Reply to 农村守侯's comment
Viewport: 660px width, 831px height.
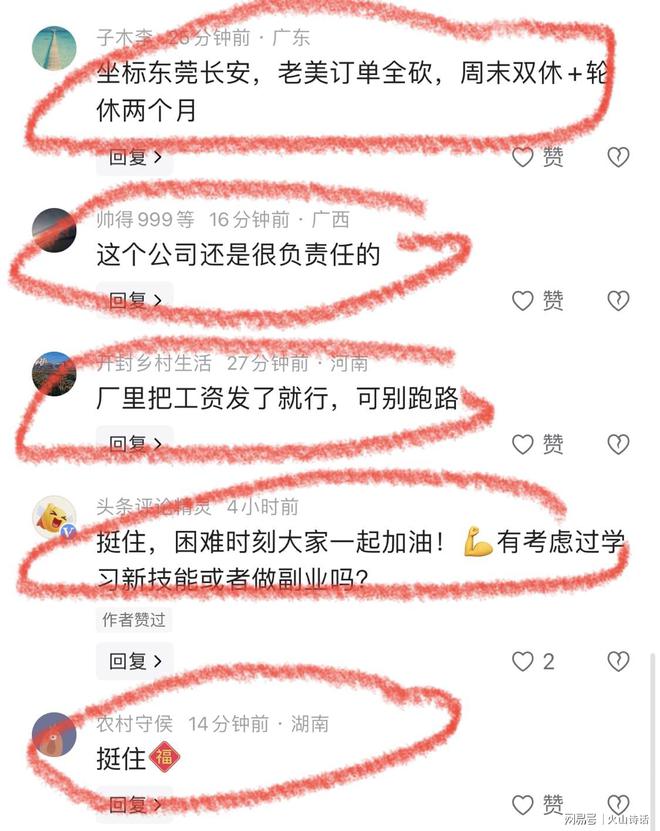point(134,805)
